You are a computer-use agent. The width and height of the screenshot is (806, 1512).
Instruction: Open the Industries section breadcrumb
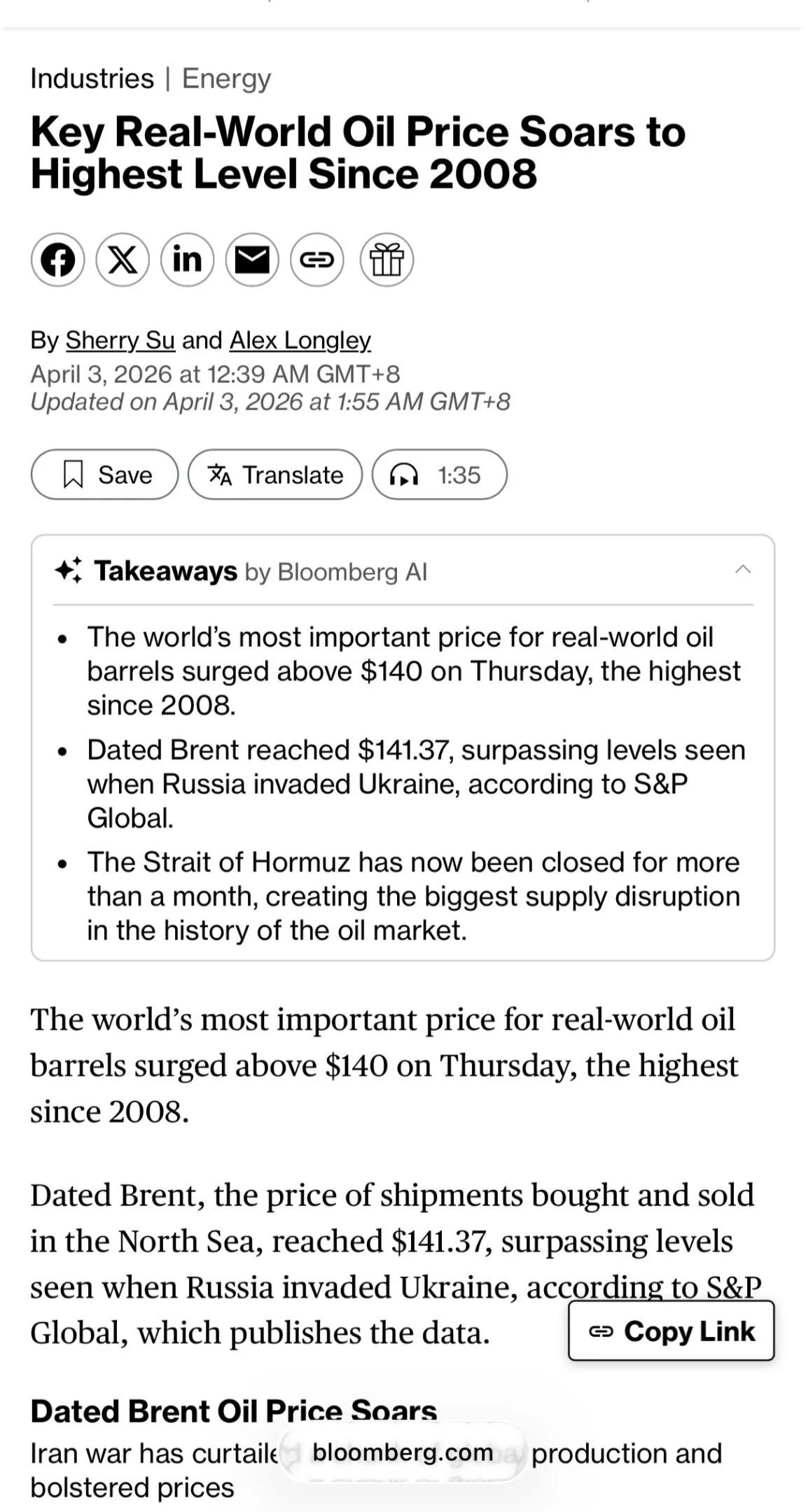[92, 78]
